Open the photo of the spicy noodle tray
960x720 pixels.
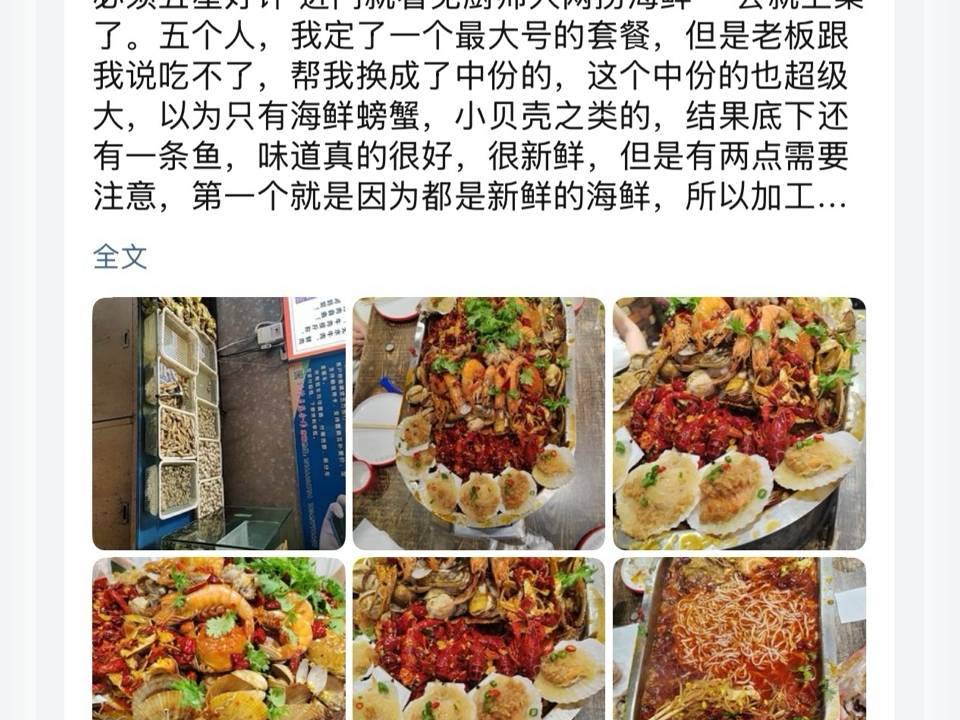coord(739,638)
